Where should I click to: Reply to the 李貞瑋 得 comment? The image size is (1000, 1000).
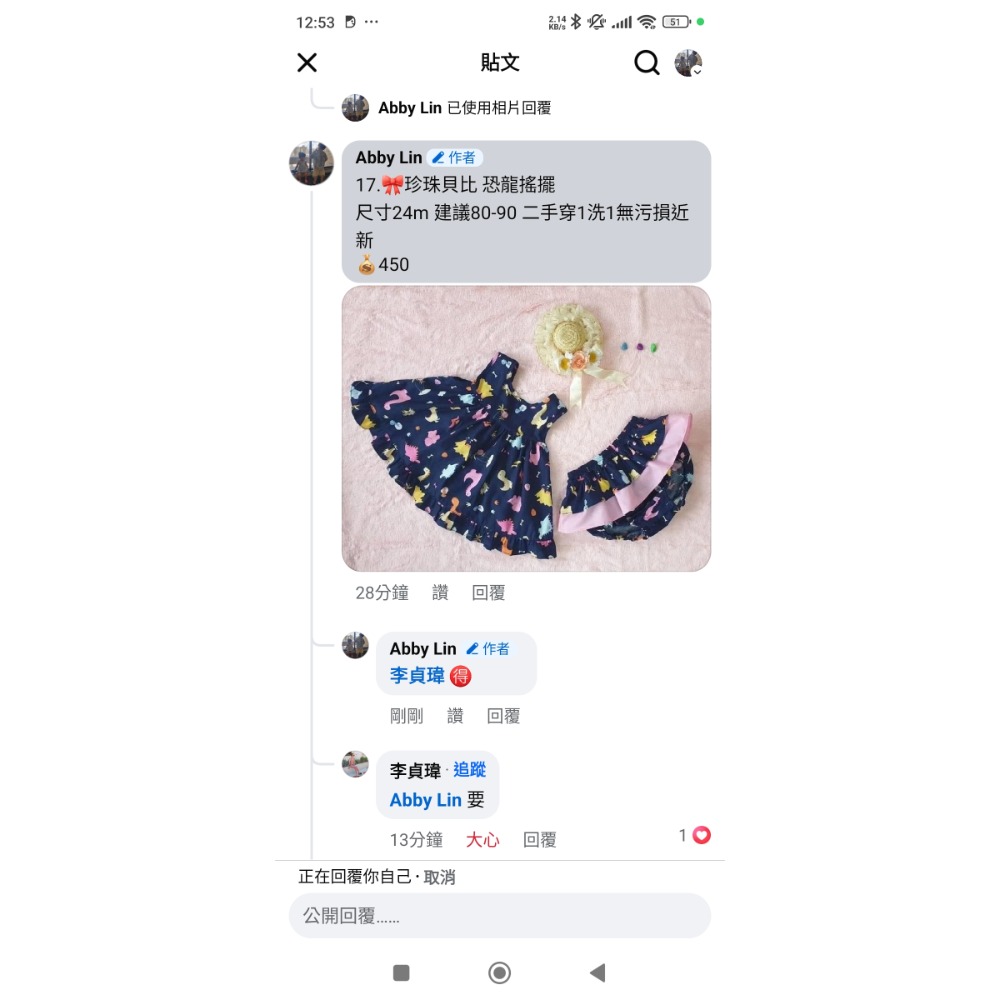tap(503, 716)
